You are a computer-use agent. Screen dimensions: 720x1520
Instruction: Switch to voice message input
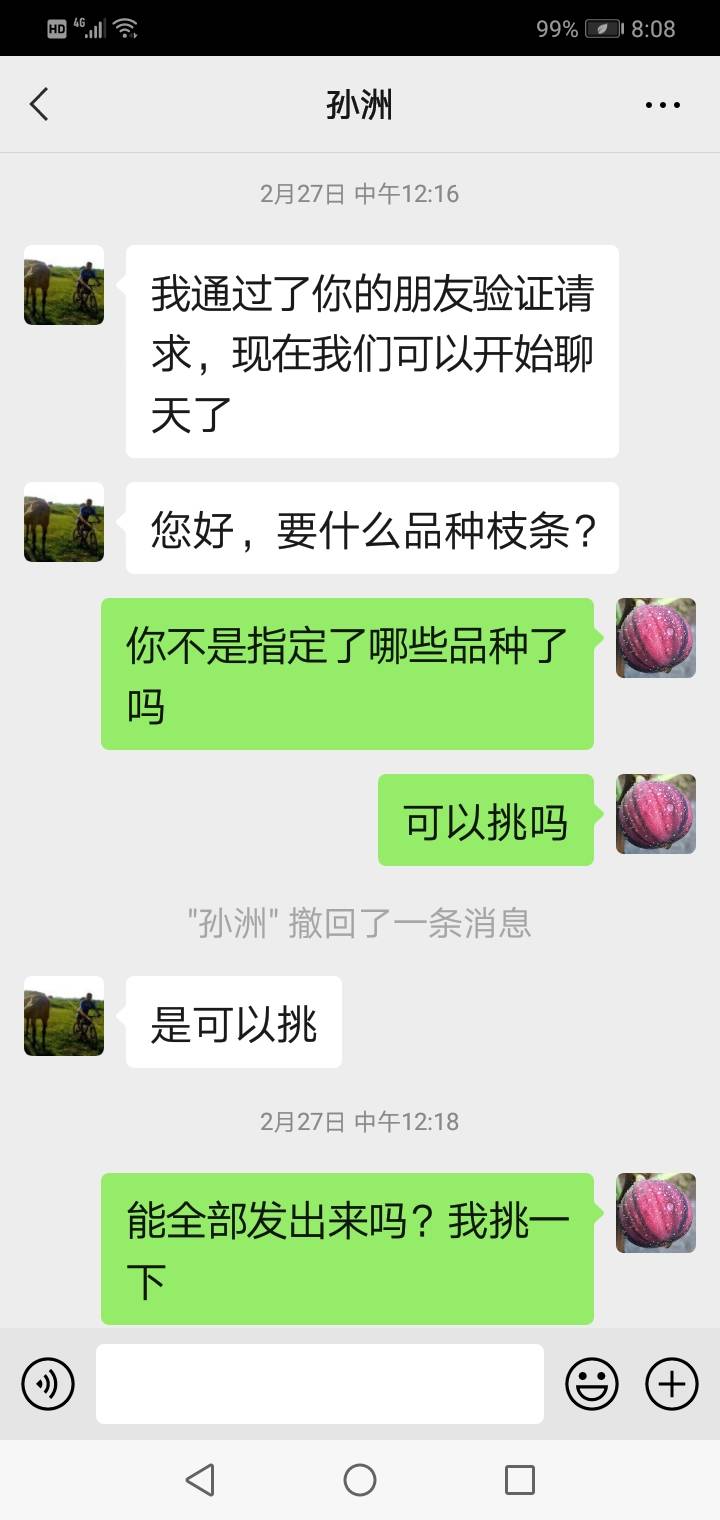48,1384
